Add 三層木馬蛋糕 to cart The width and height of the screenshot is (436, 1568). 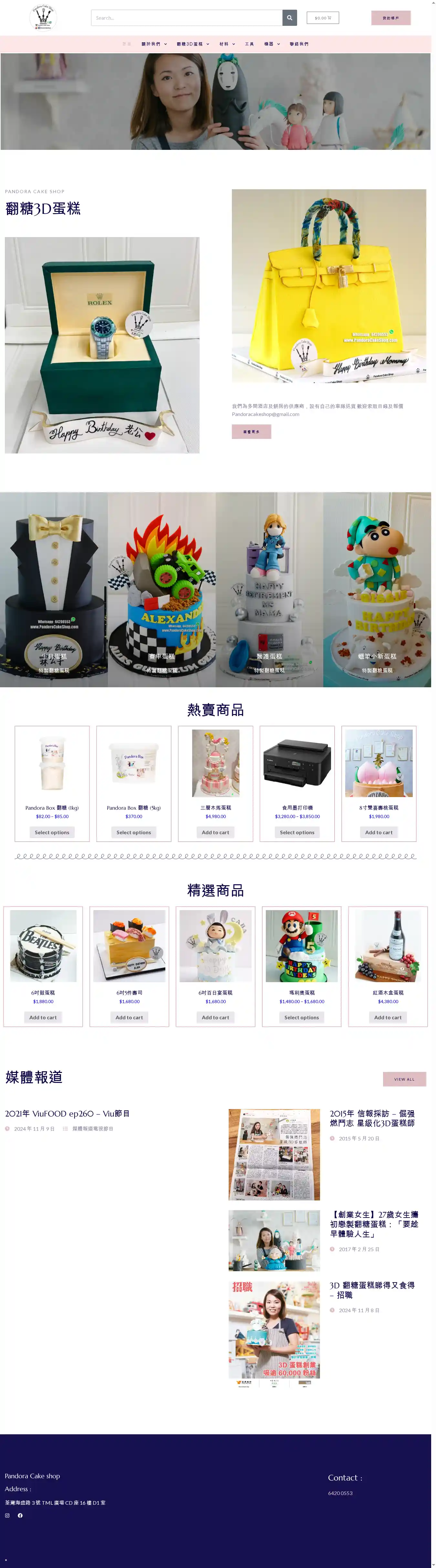215,832
